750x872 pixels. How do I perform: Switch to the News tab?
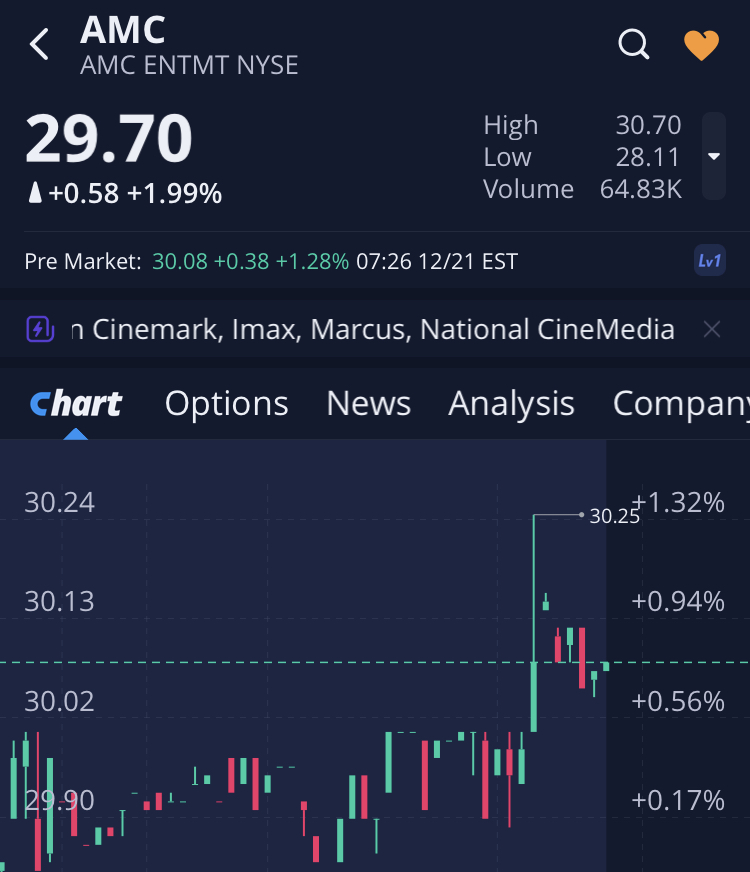(x=368, y=403)
